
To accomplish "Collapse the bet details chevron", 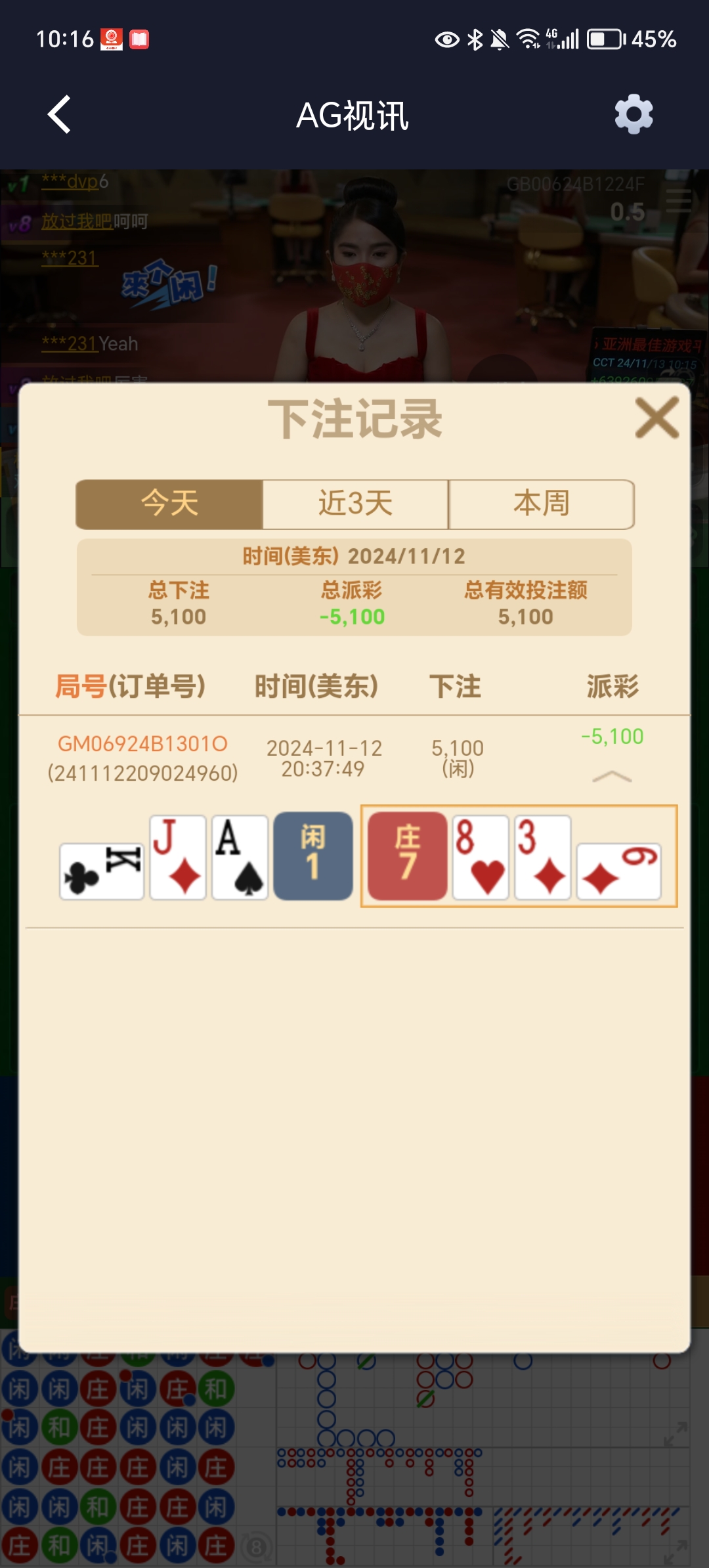I will (x=612, y=777).
